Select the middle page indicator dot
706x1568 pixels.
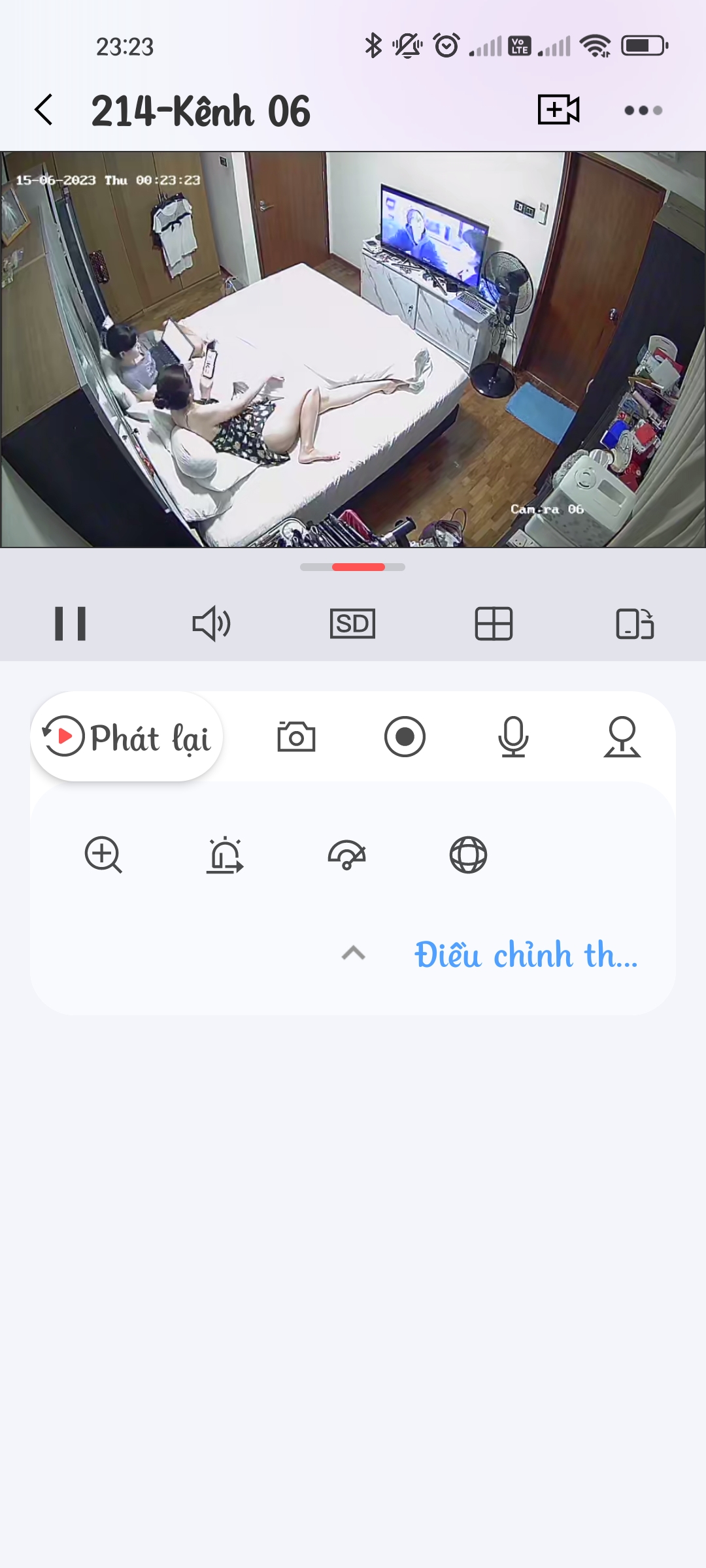(353, 568)
